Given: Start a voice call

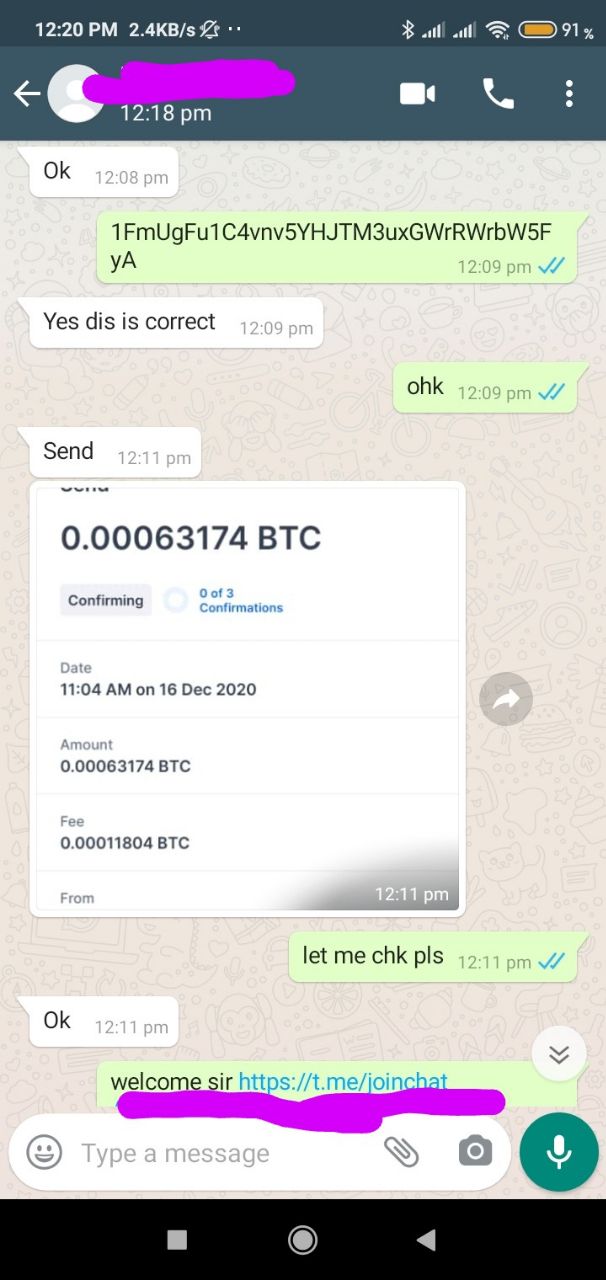Looking at the screenshot, I should [498, 94].
